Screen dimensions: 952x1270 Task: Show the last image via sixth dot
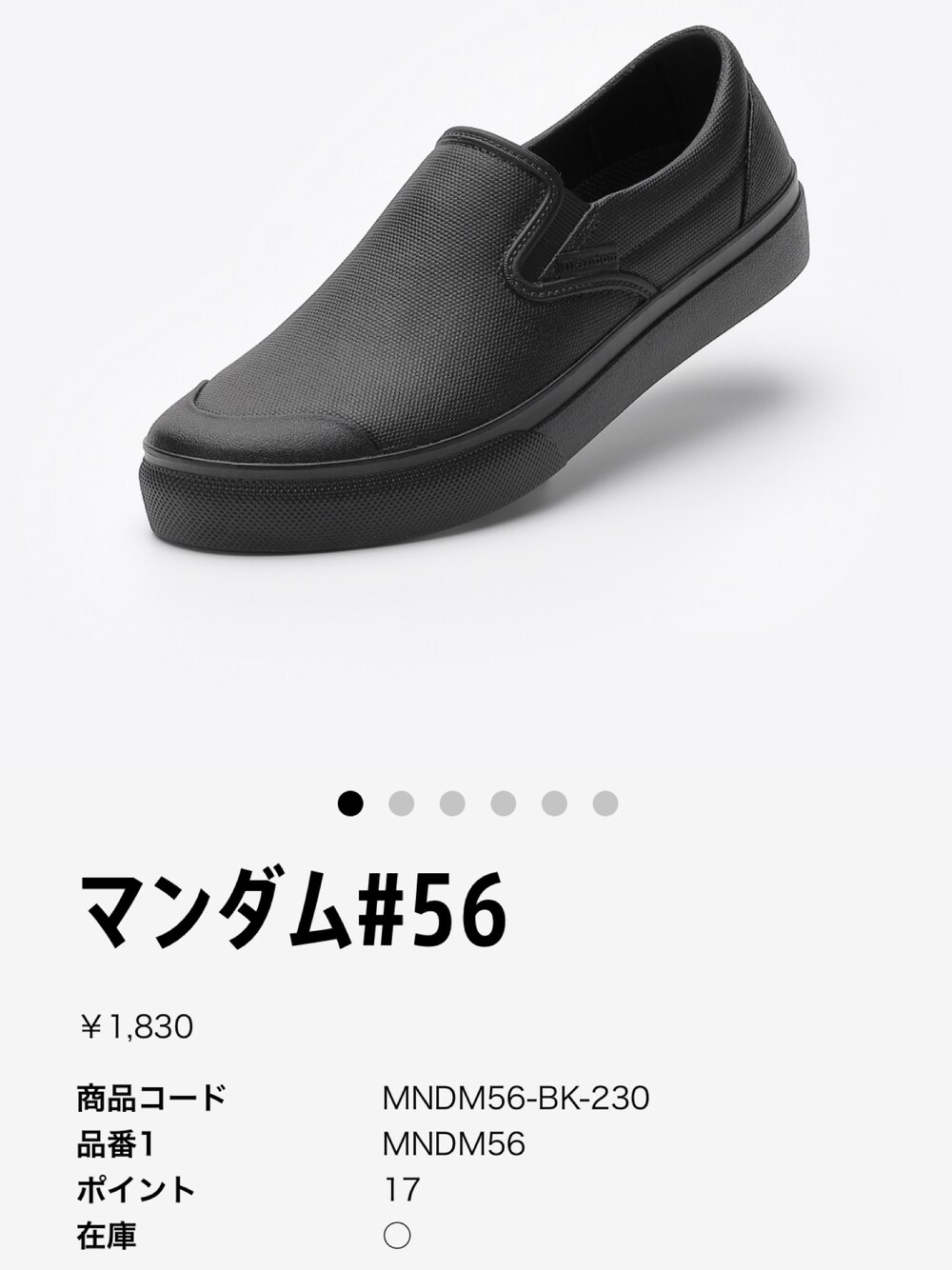point(605,804)
